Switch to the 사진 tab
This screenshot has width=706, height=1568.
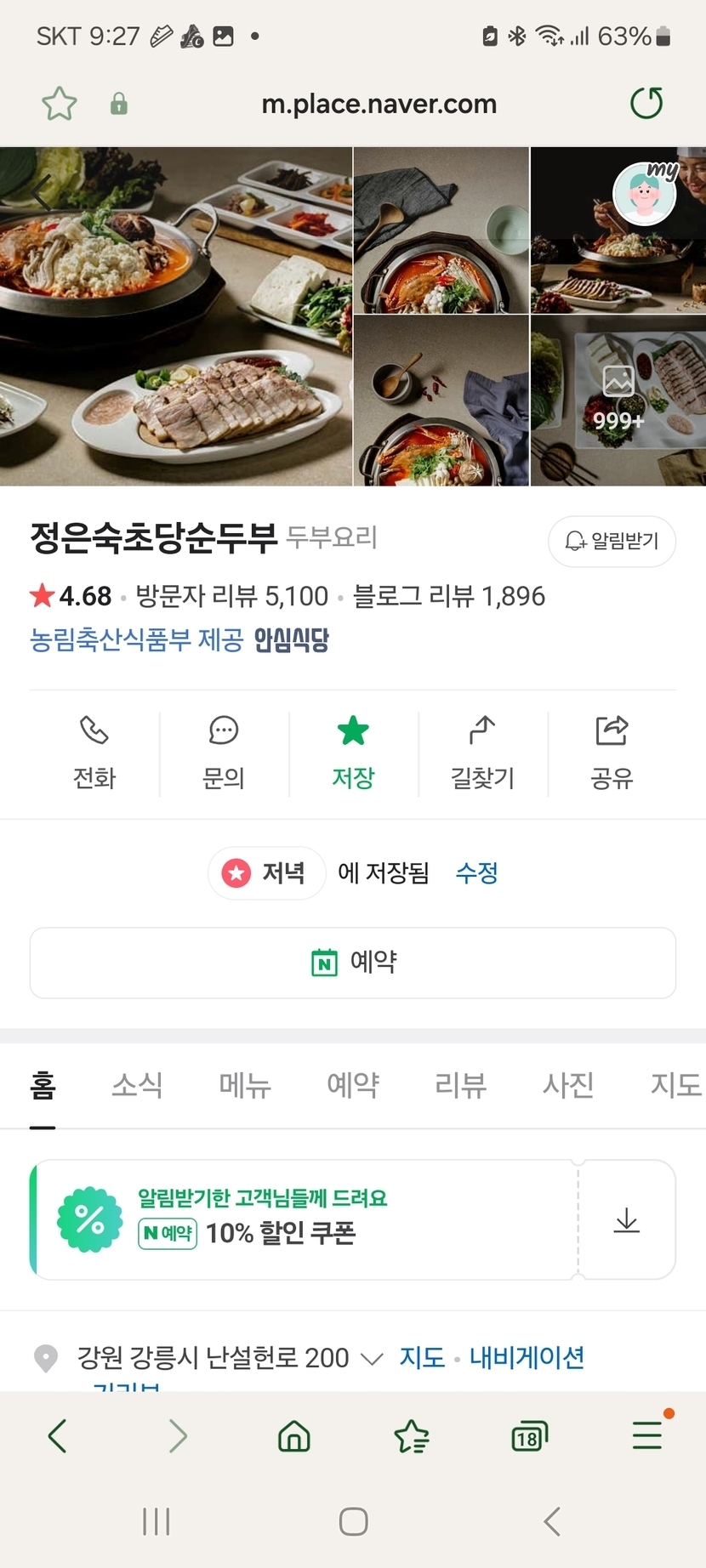coord(568,1085)
